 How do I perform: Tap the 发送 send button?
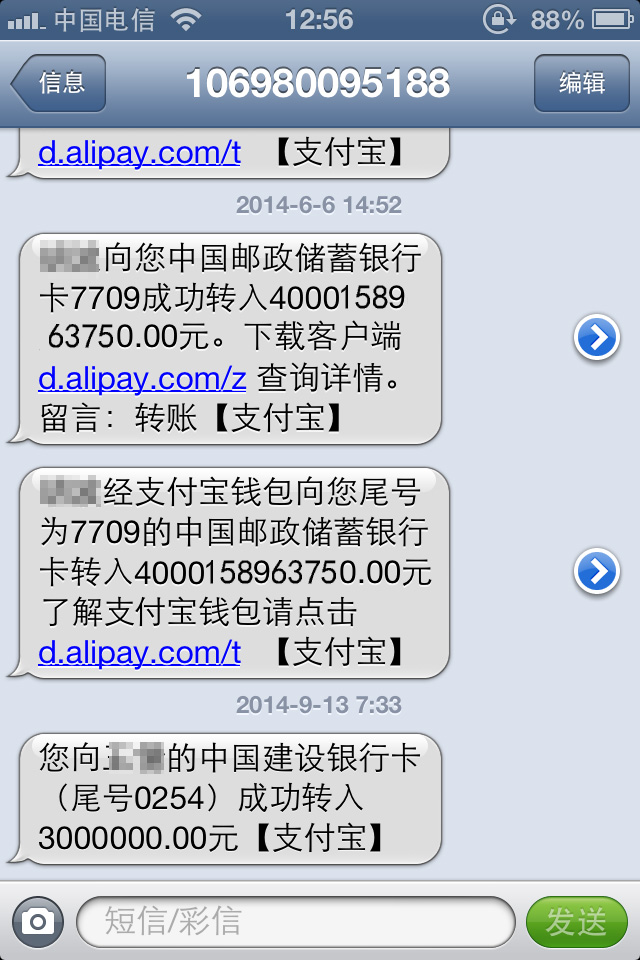[x=576, y=921]
